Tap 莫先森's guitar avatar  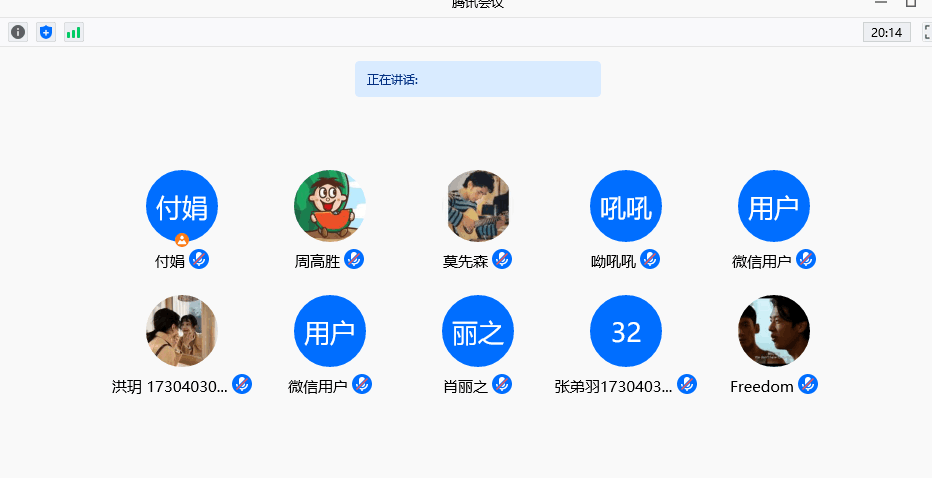[x=478, y=206]
